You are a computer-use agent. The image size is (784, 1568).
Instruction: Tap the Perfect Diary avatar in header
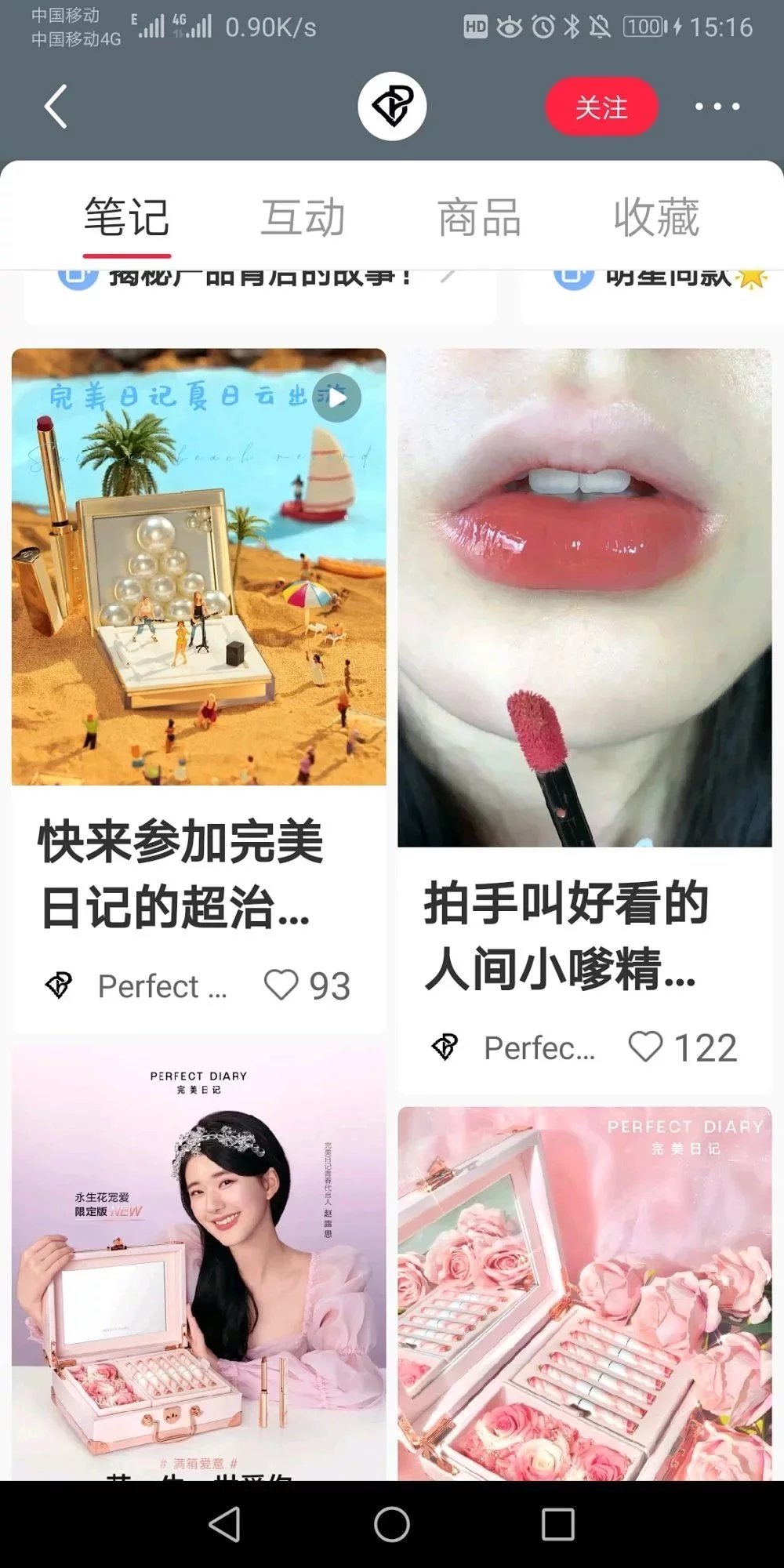tap(392, 107)
